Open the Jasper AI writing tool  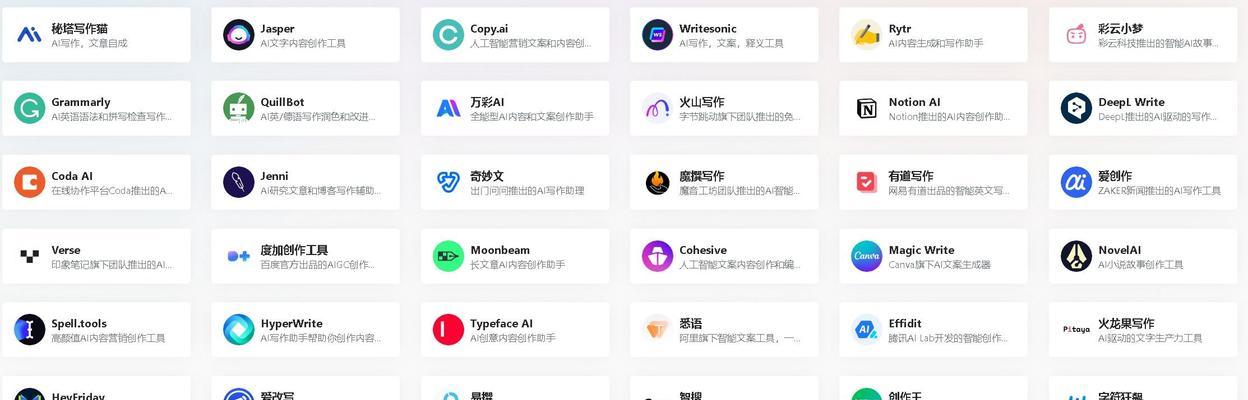(x=305, y=35)
